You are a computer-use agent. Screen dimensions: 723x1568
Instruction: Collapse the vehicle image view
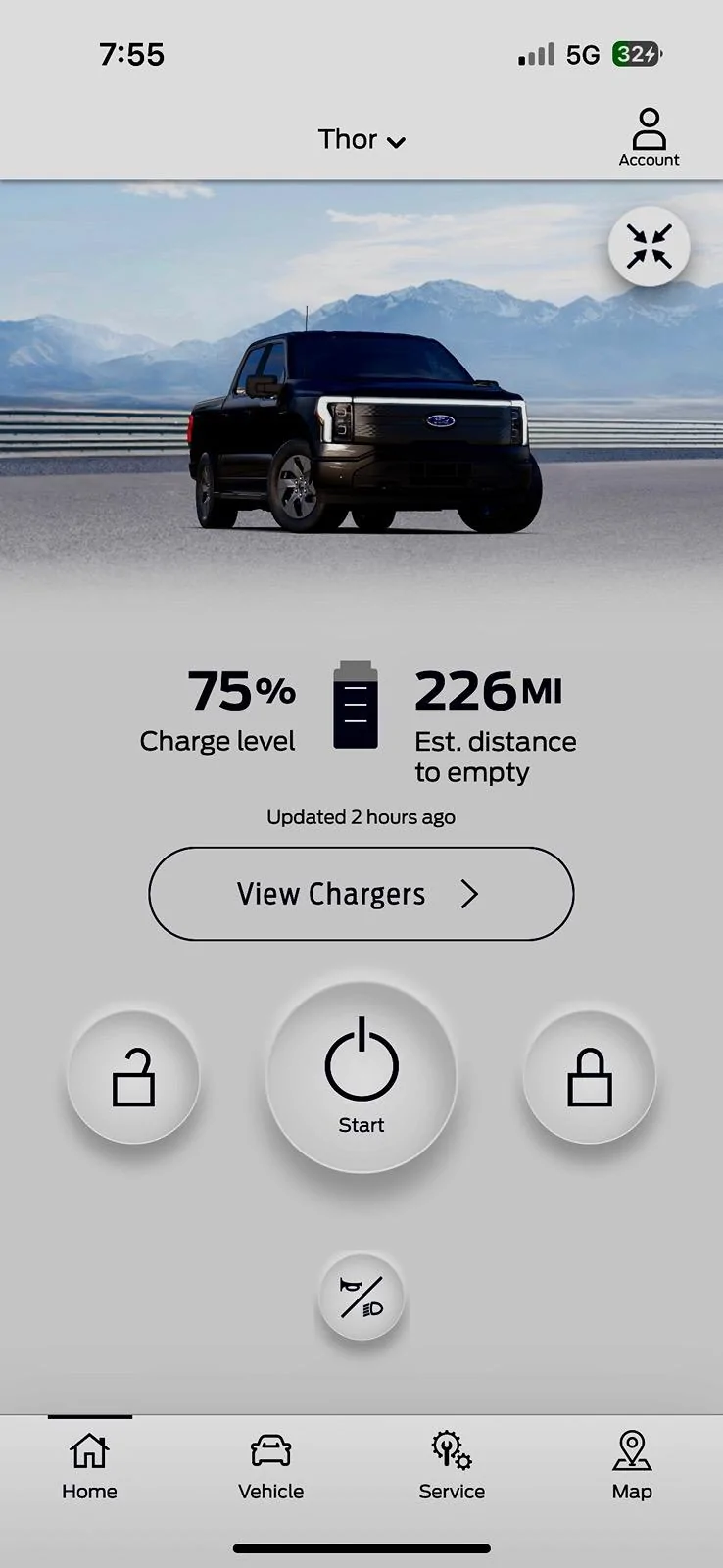649,246
